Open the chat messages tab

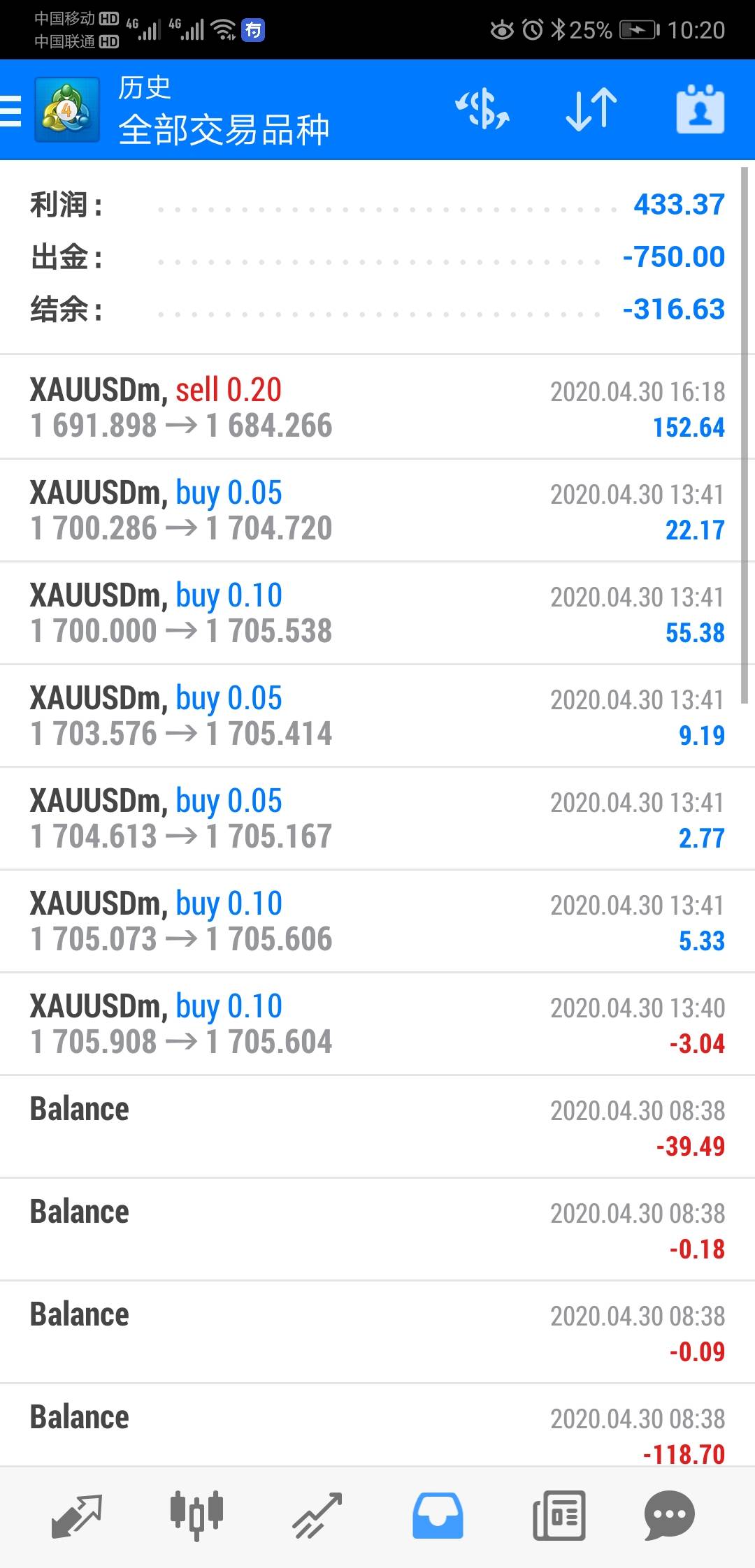669,1516
